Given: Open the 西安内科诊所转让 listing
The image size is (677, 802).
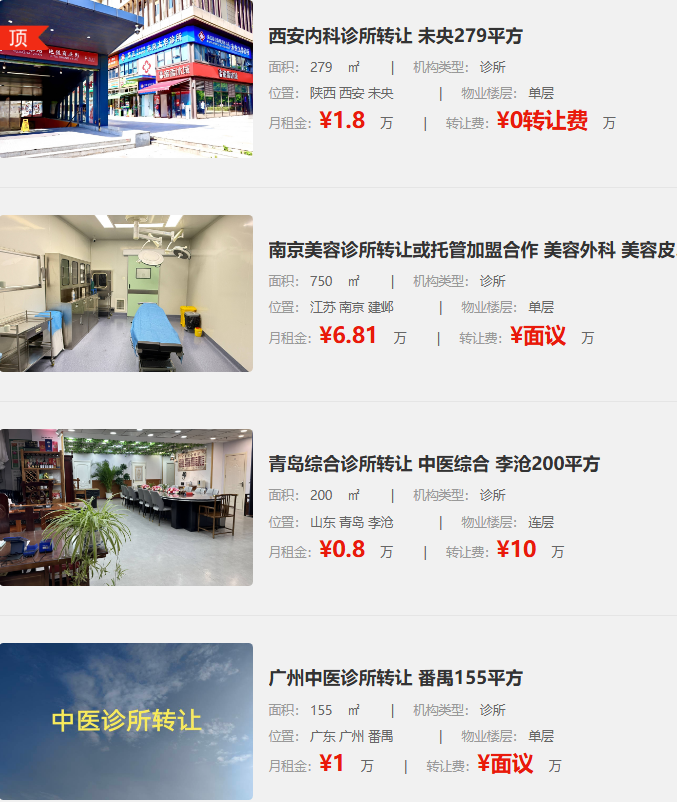Looking at the screenshot, I should click(x=395, y=36).
